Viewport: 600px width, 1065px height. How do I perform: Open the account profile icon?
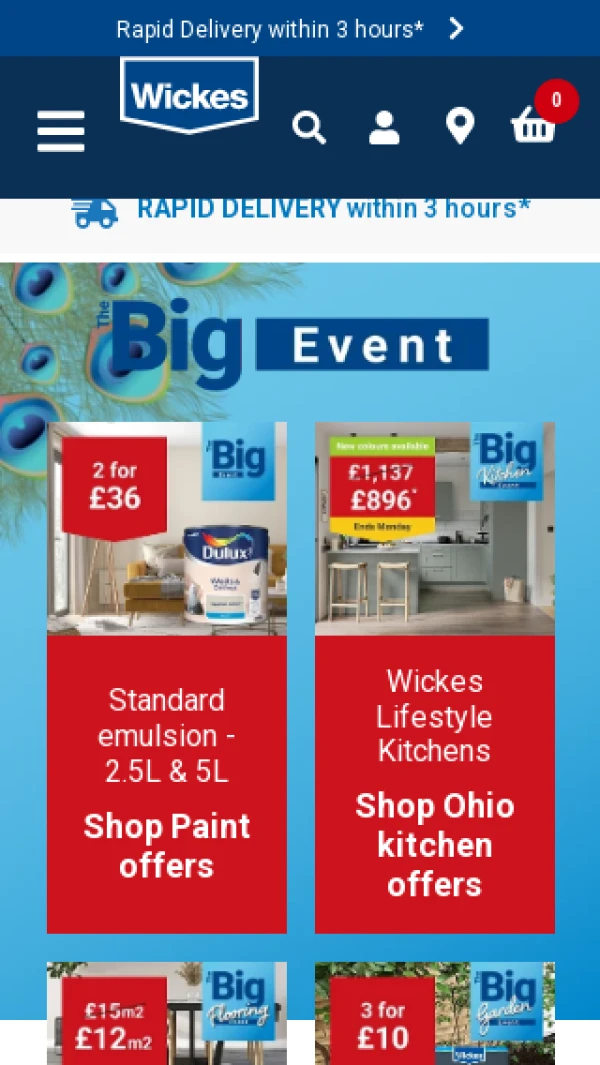(x=384, y=128)
